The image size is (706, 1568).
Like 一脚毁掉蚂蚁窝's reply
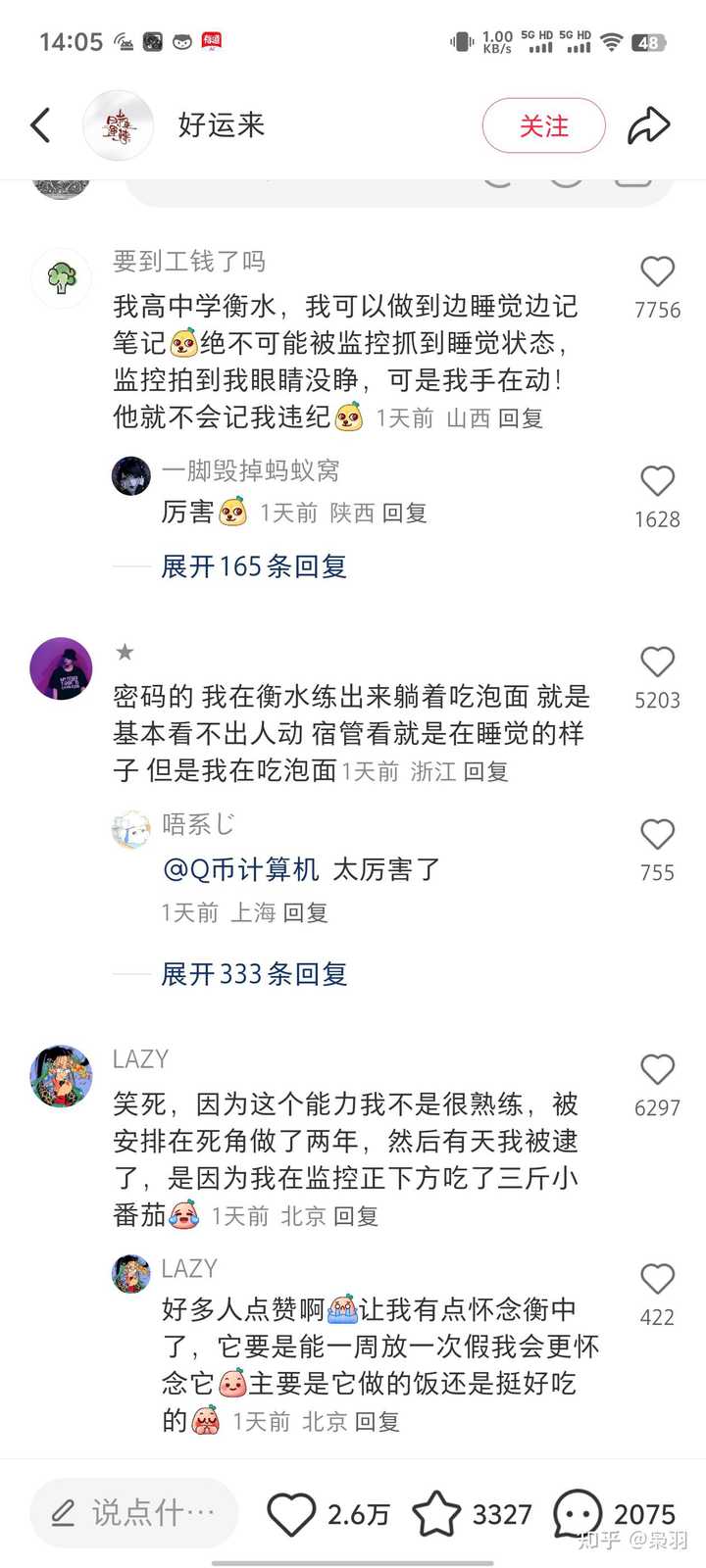click(657, 481)
